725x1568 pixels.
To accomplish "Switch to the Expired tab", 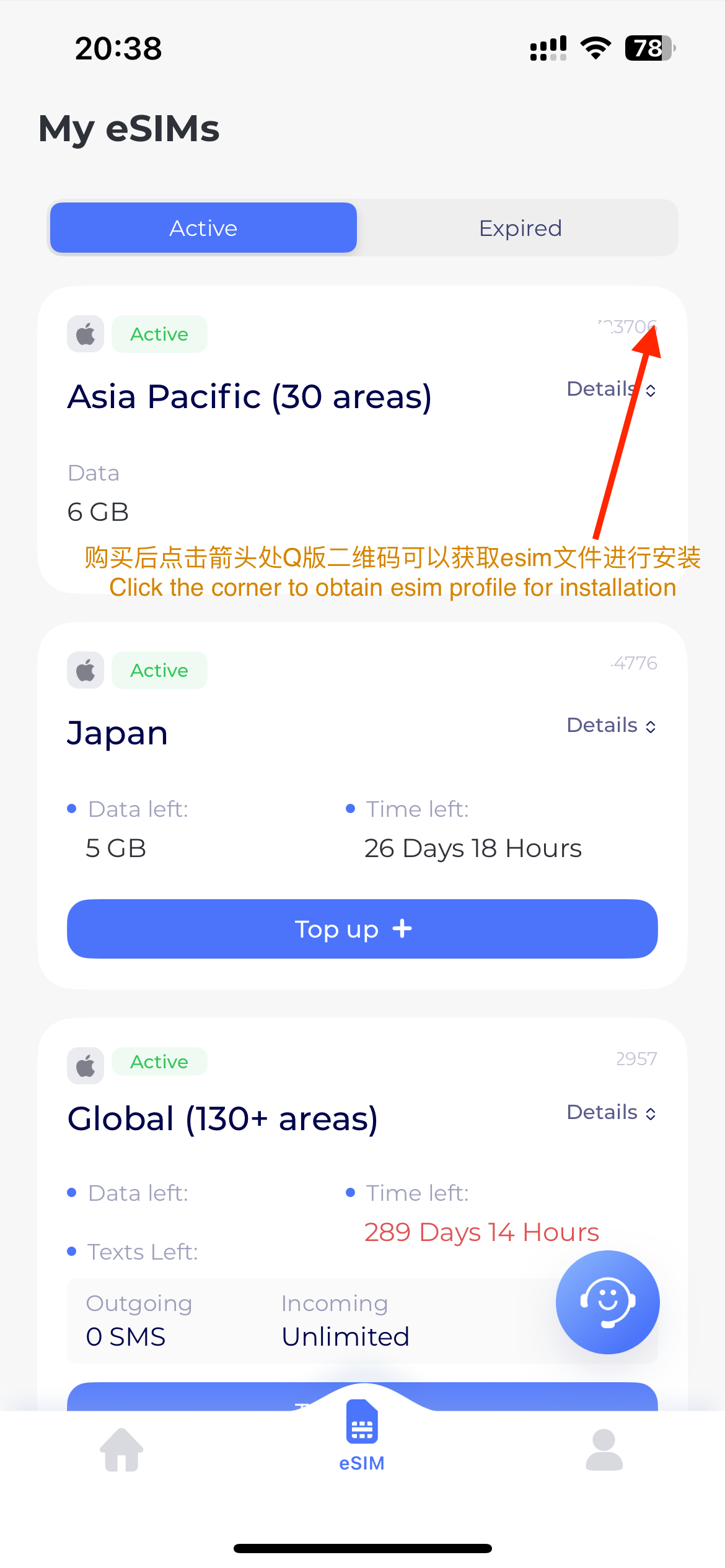I will (519, 228).
